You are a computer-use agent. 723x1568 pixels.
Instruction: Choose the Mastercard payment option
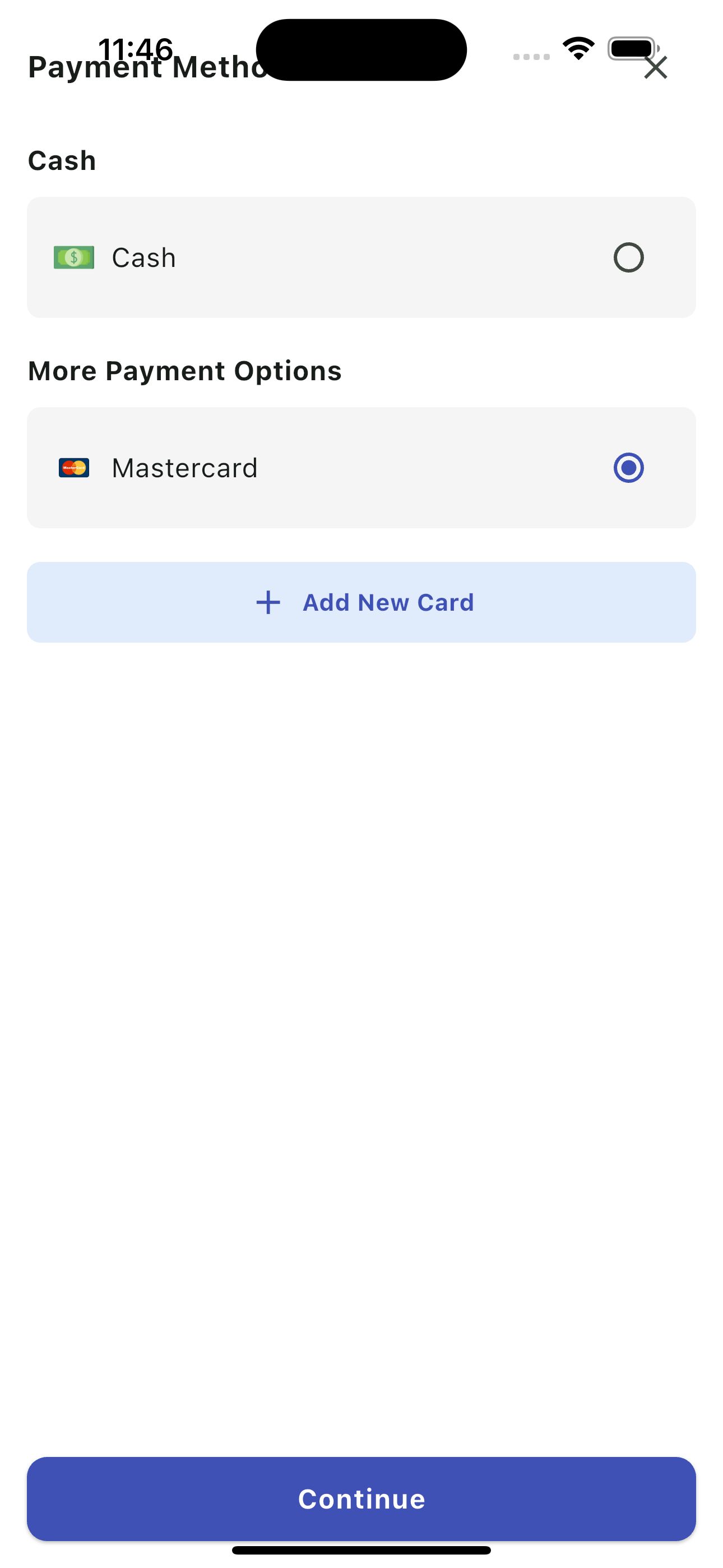point(628,468)
